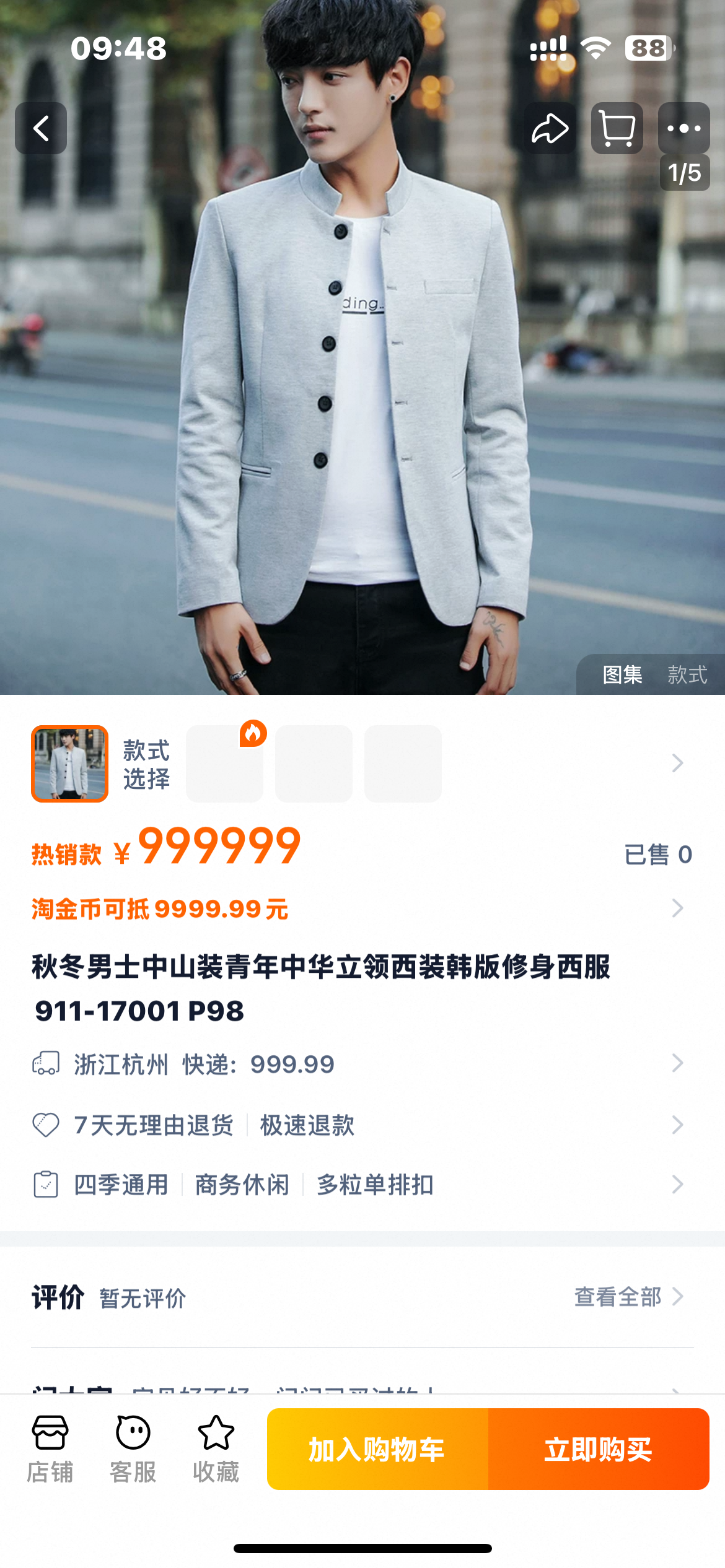Share this product

tap(550, 128)
